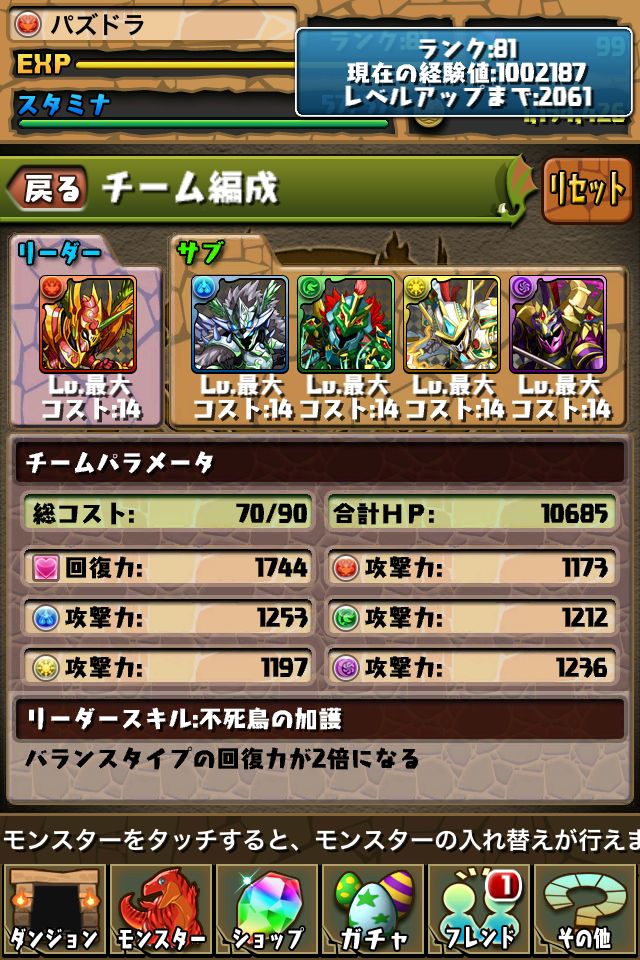Image resolution: width=640 pixels, height=960 pixels.
Task: Select the green wood sub monster
Action: click(345, 324)
